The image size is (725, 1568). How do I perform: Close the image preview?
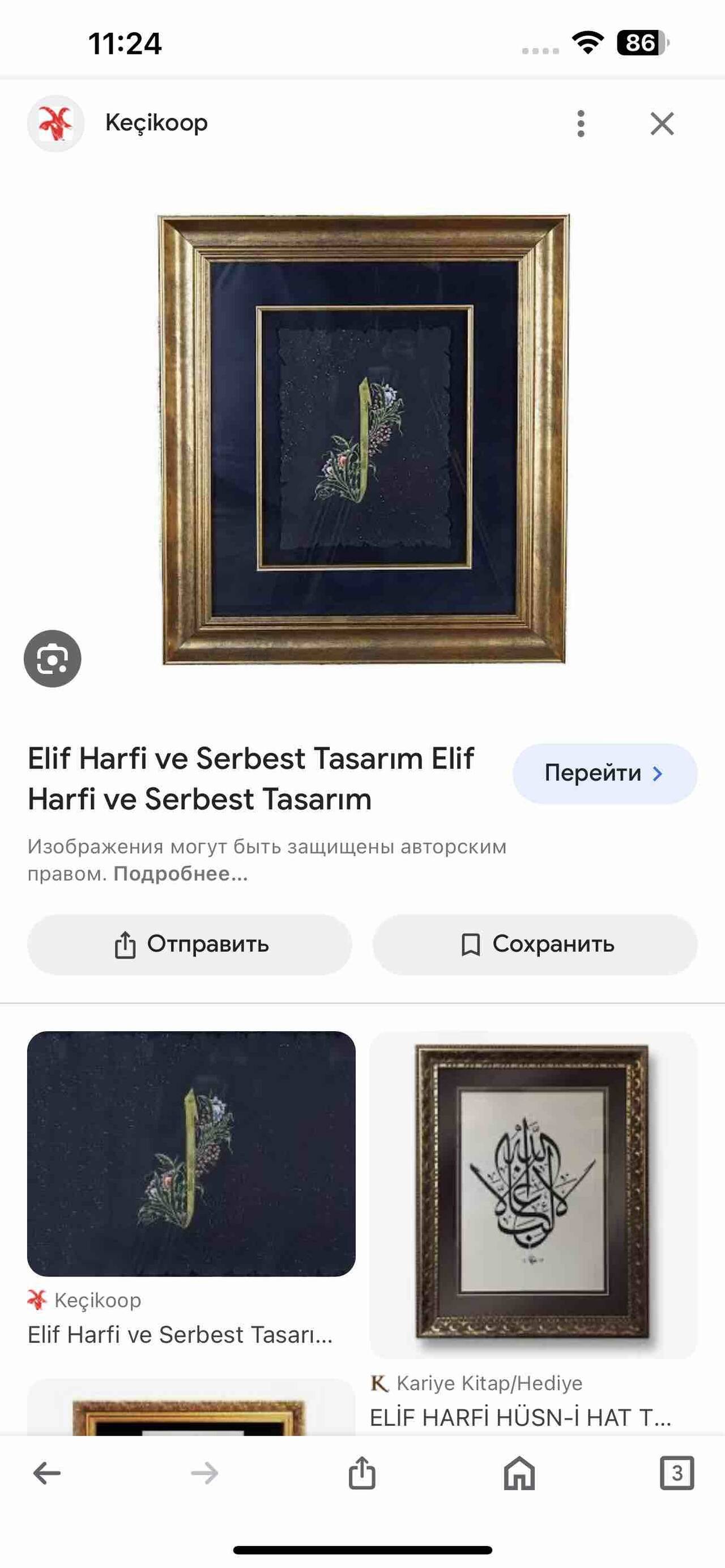pos(662,123)
